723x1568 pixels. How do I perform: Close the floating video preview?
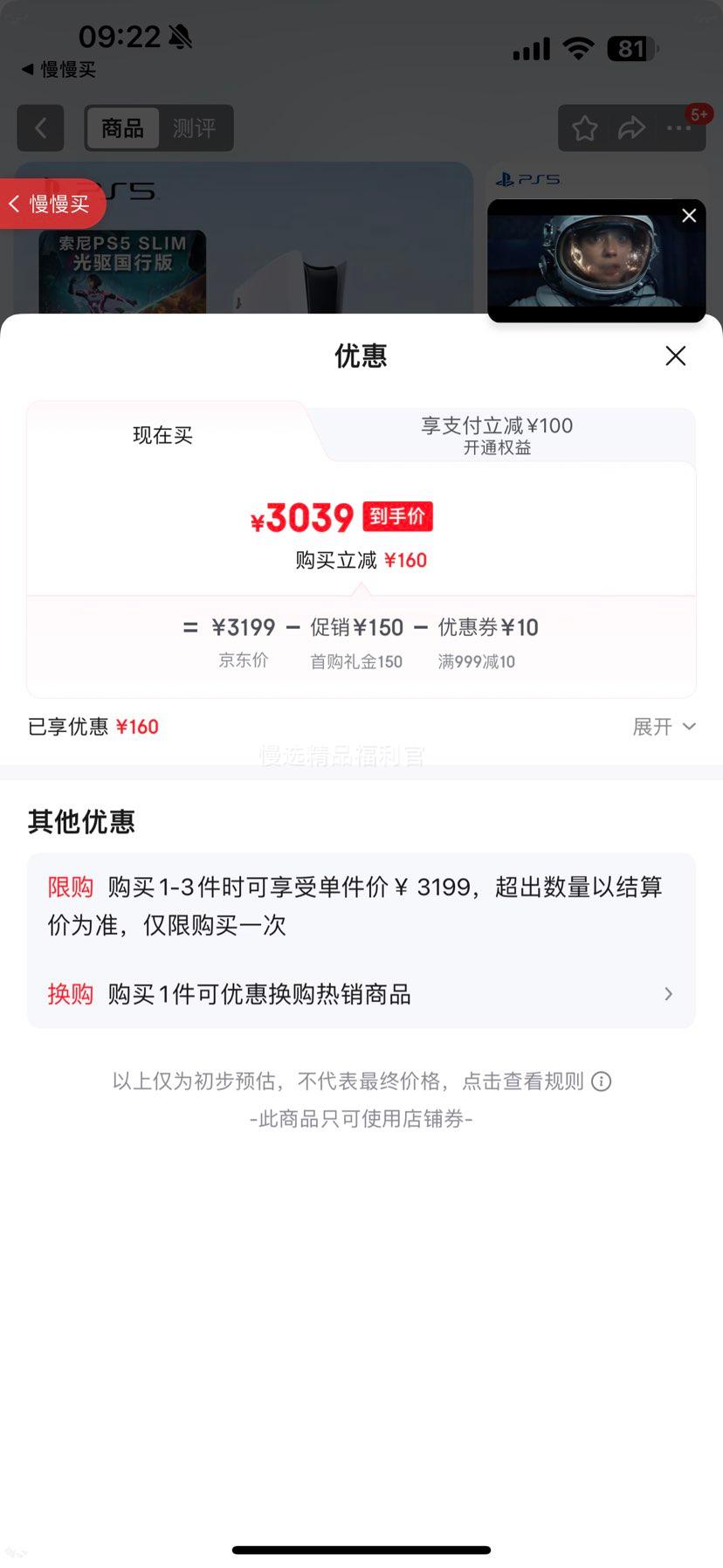[x=689, y=215]
